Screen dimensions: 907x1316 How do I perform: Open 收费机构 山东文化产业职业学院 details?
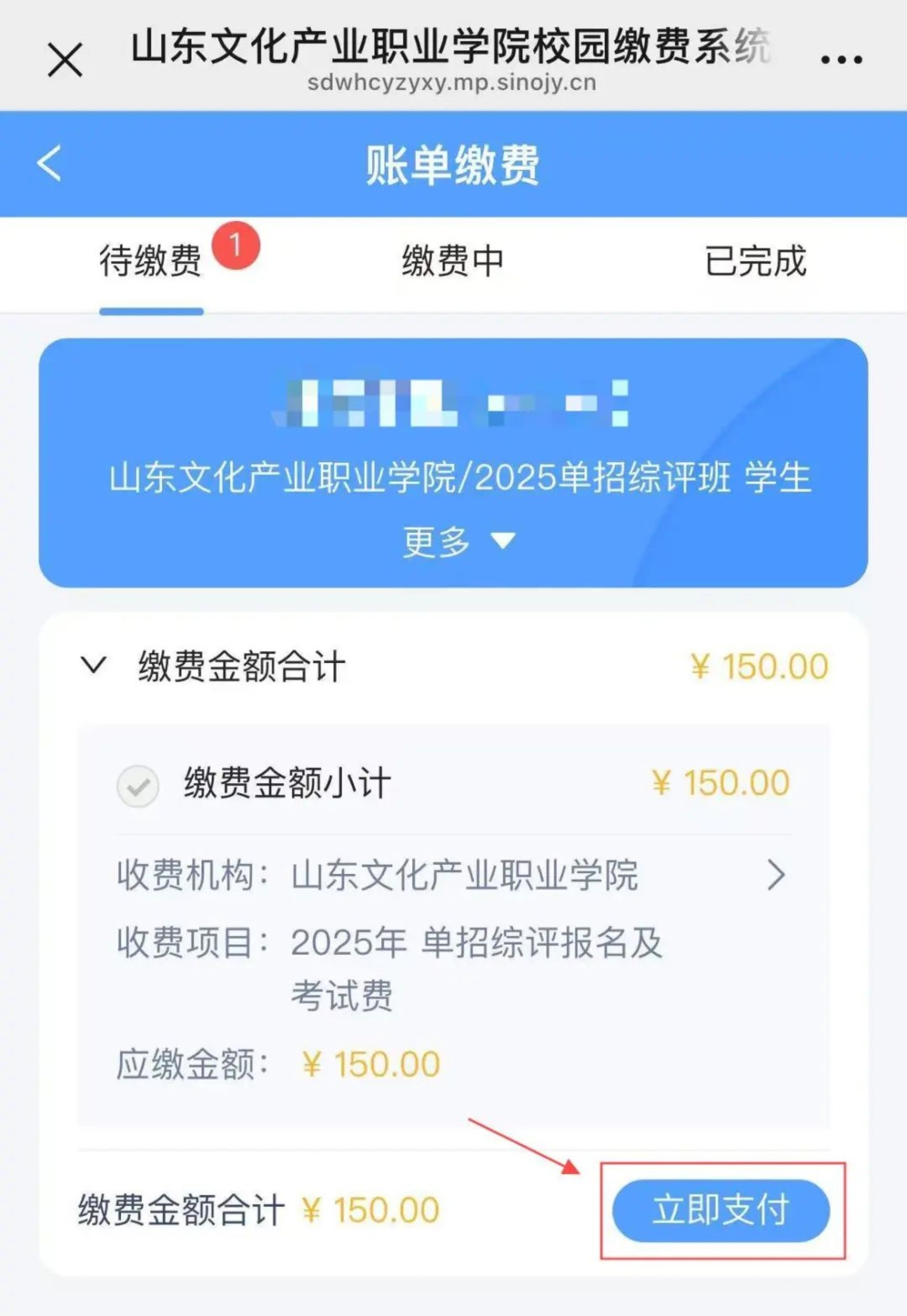[776, 875]
